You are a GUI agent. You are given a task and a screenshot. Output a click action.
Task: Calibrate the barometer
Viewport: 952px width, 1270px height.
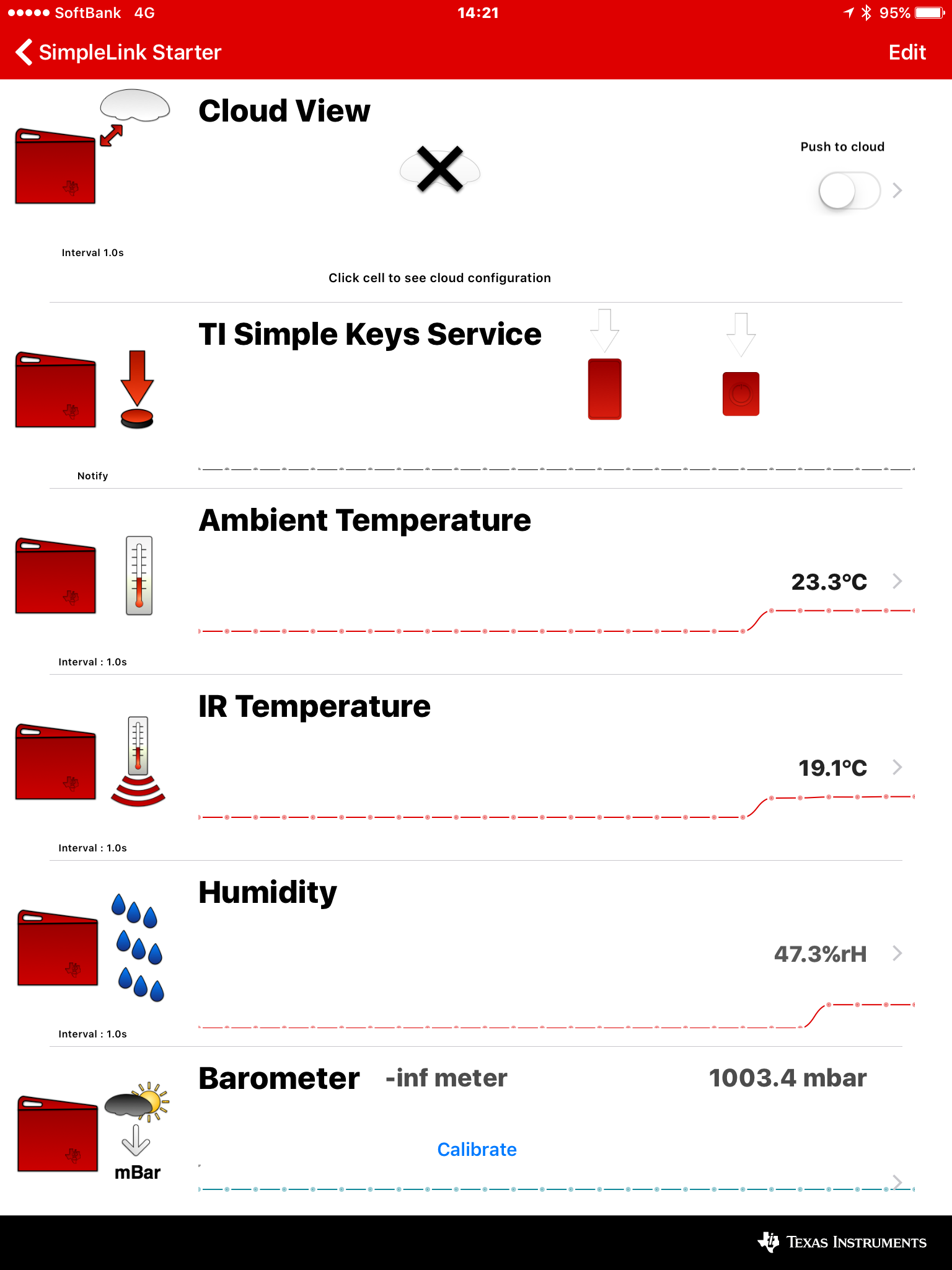[x=477, y=1150]
